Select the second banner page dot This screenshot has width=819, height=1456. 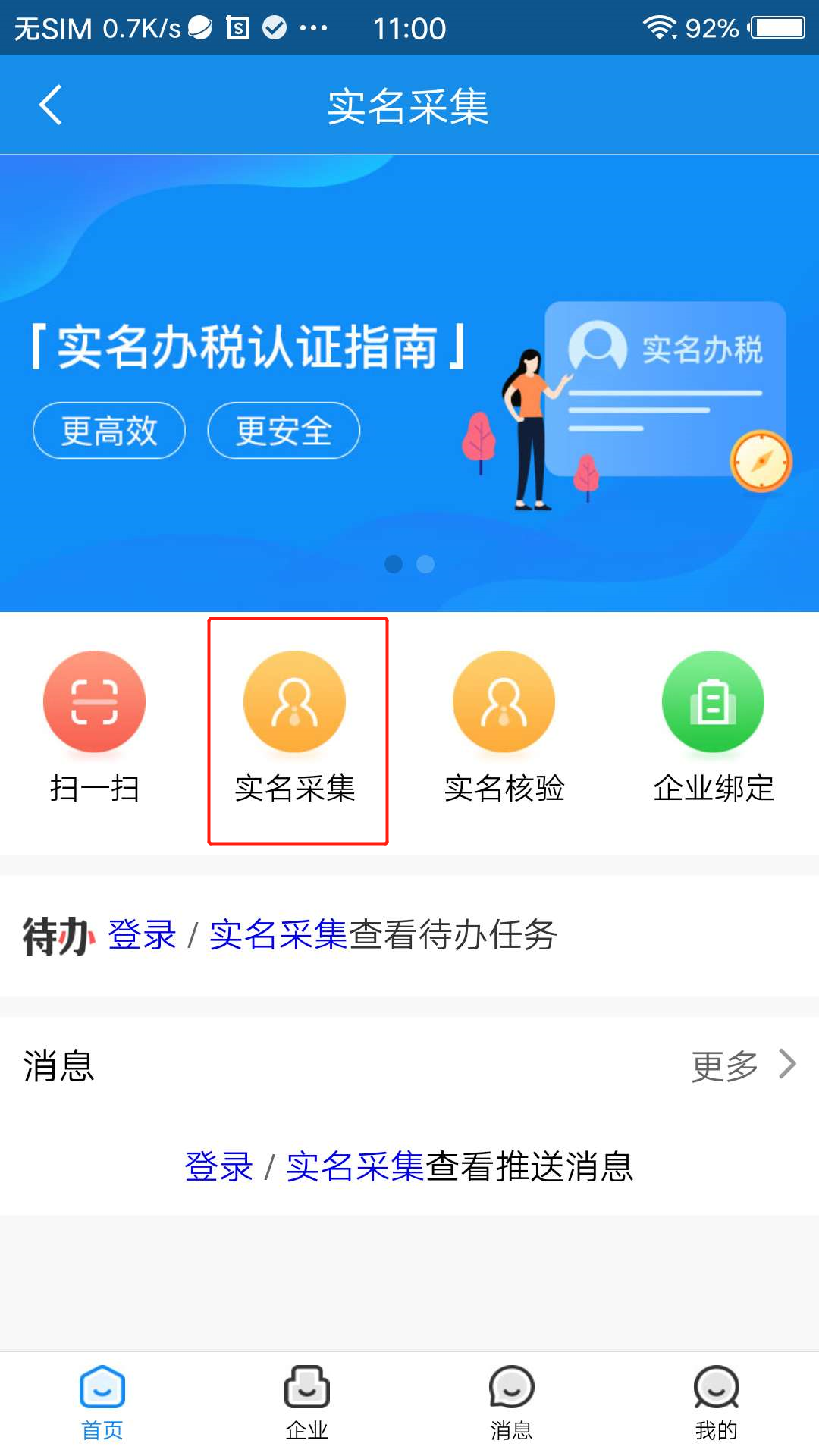(425, 564)
